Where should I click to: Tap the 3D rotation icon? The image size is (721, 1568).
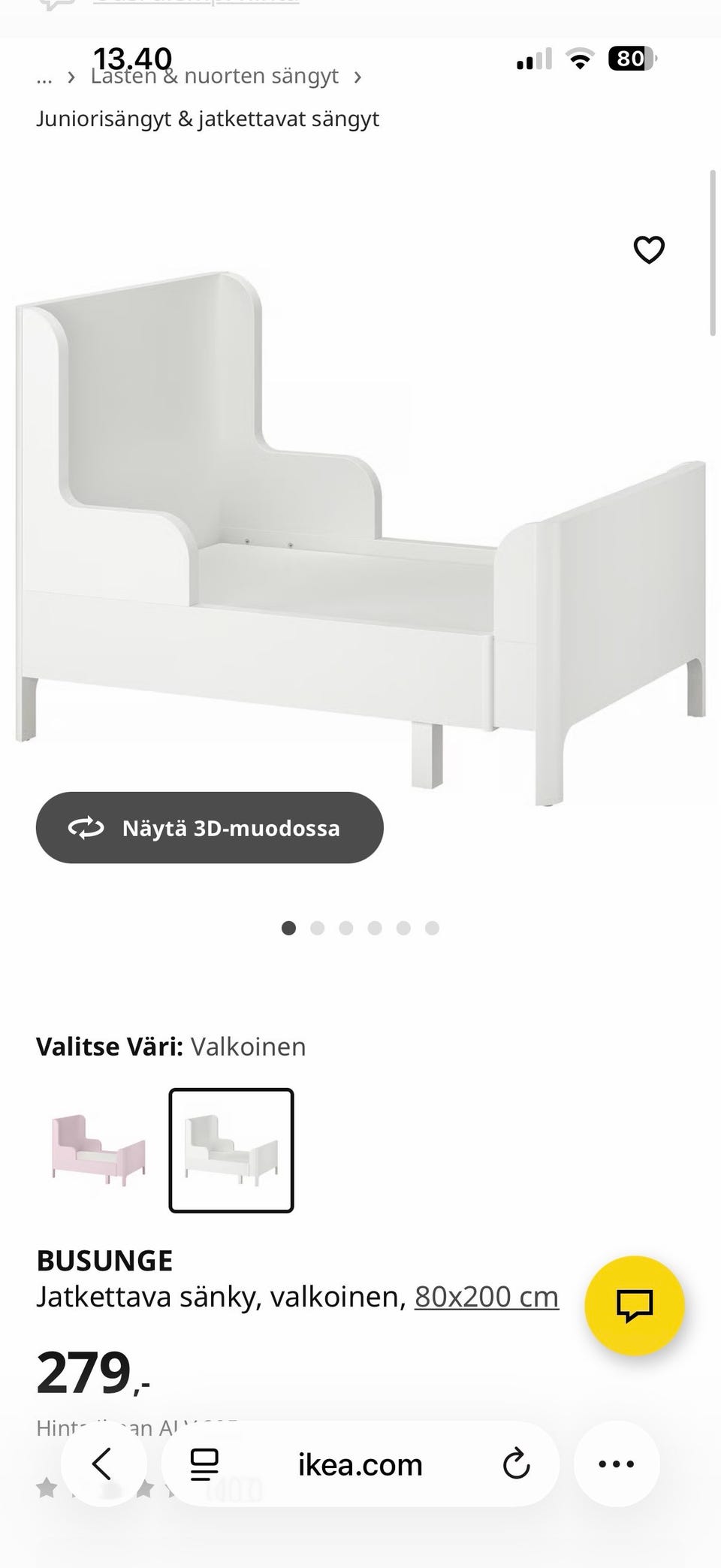pos(86,827)
